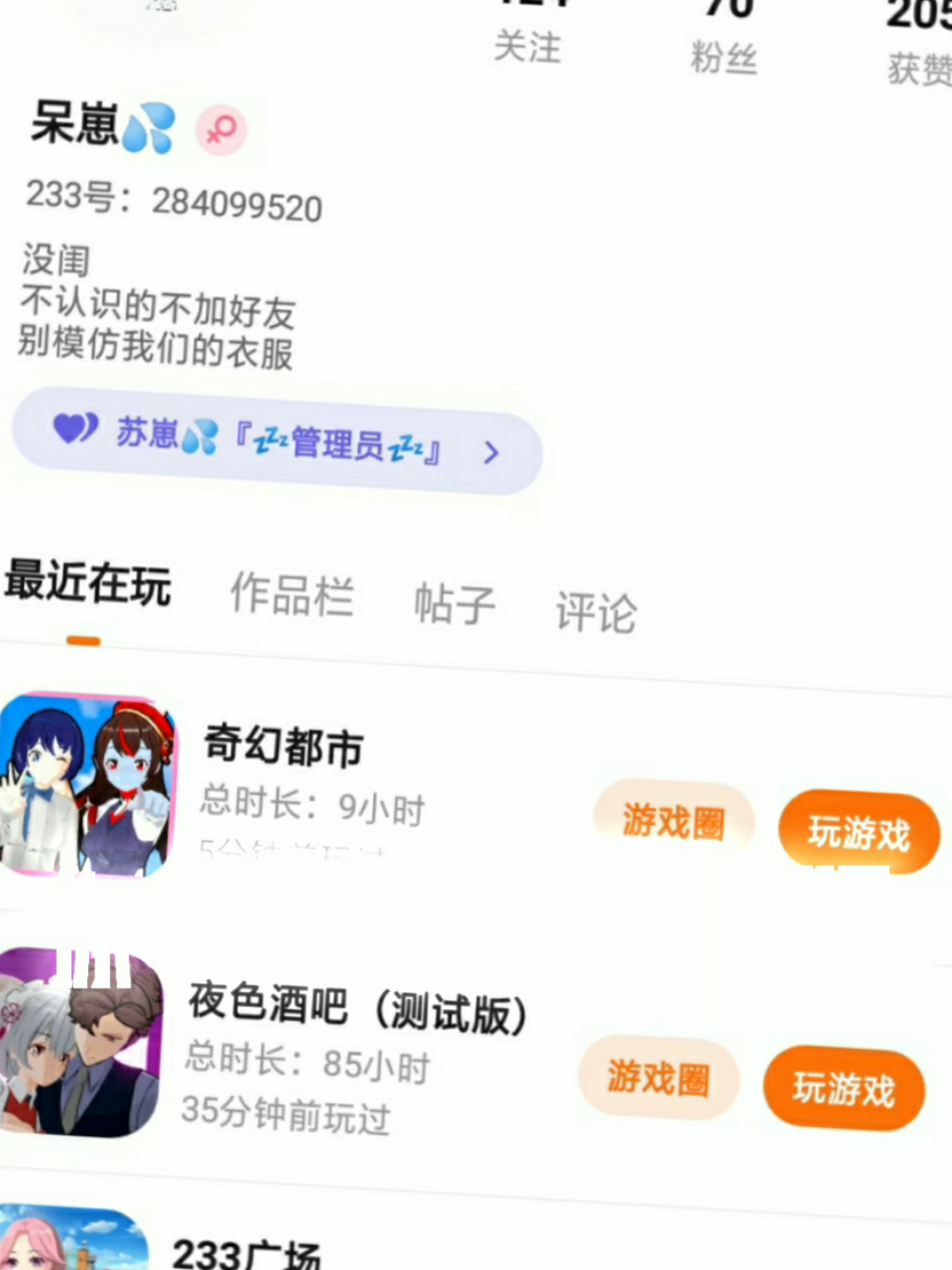This screenshot has width=952, height=1270.
Task: Switch to the 作品栏 tab
Action: (292, 594)
